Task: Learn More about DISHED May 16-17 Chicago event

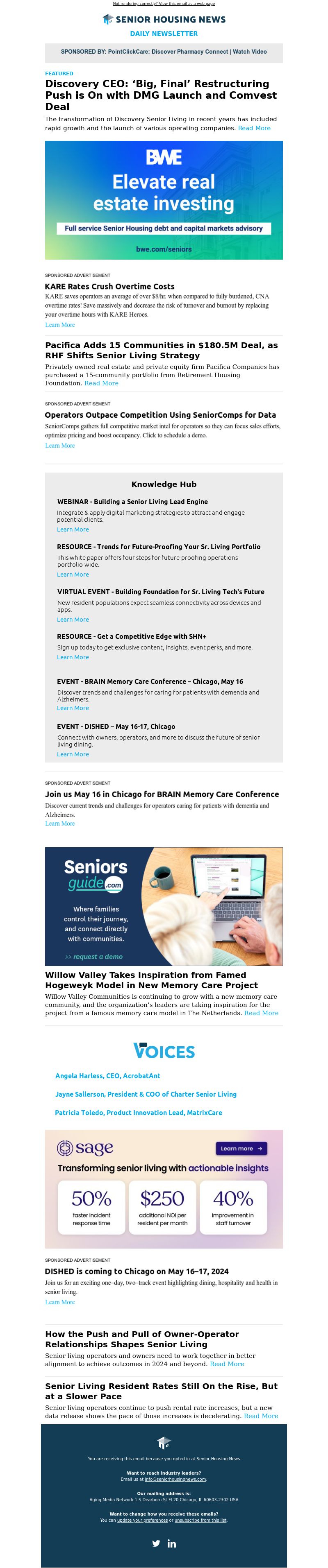Action: (73, 754)
